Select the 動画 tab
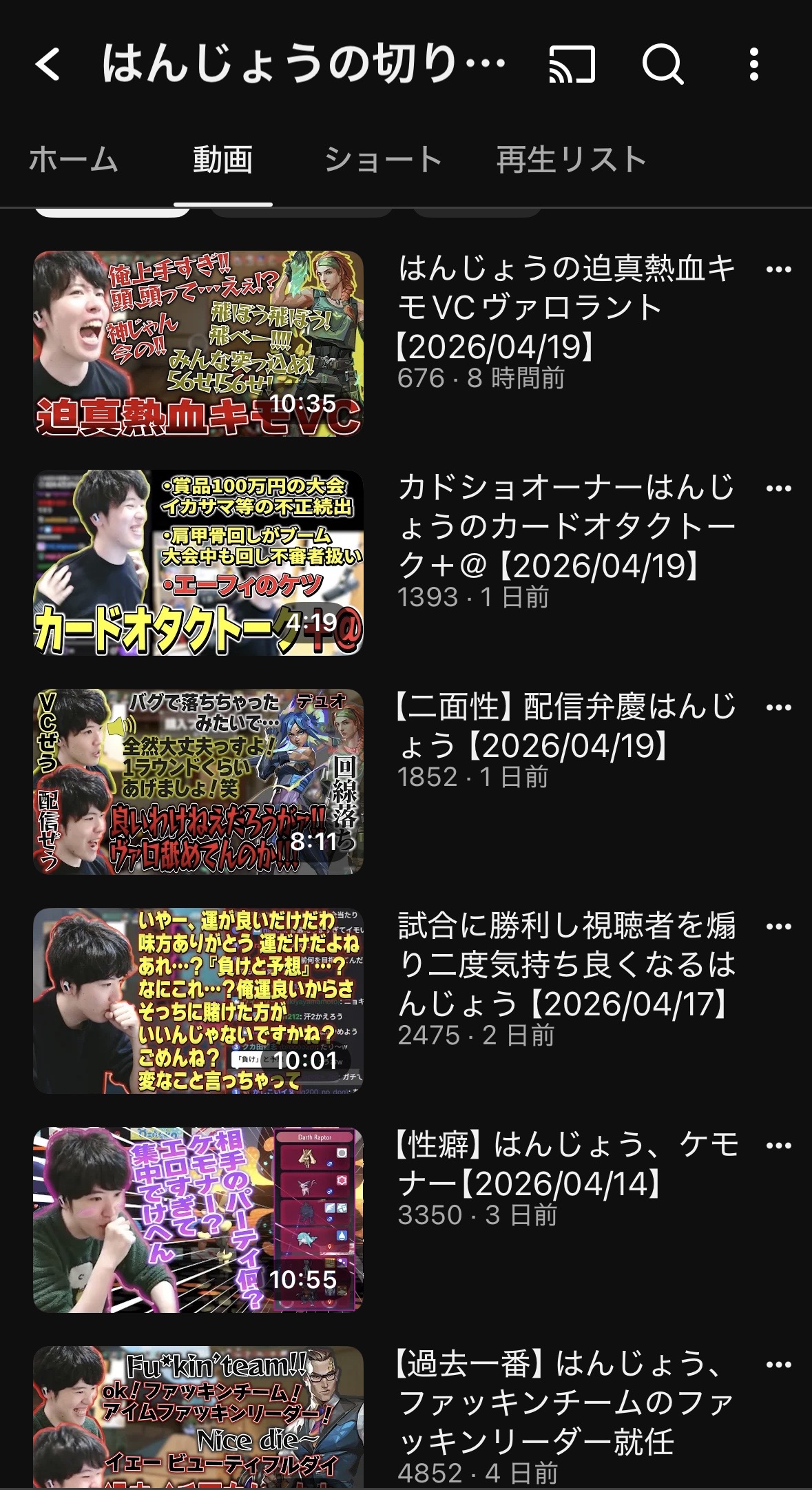812x1490 pixels. 222,160
